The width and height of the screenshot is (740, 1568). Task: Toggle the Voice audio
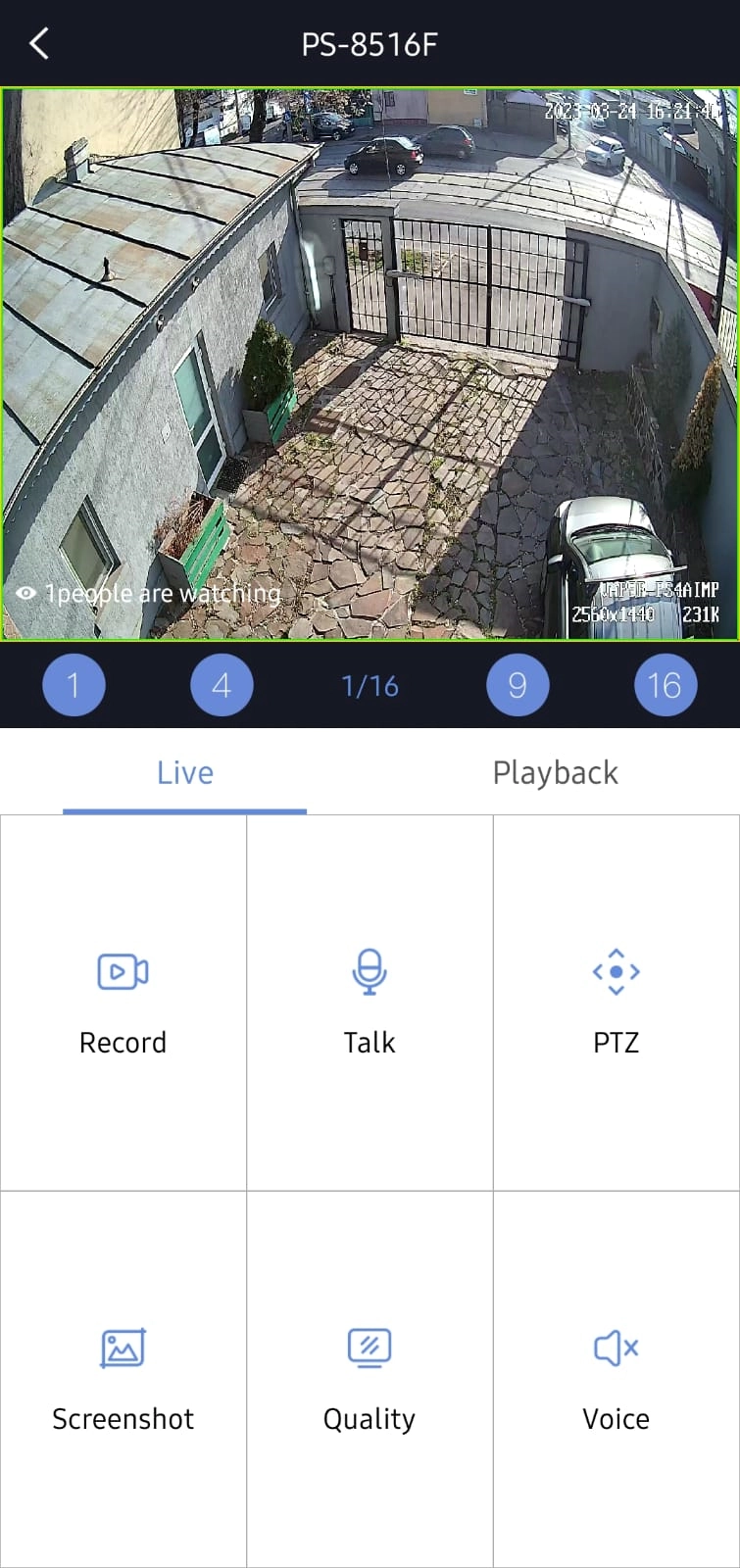[x=616, y=1379]
